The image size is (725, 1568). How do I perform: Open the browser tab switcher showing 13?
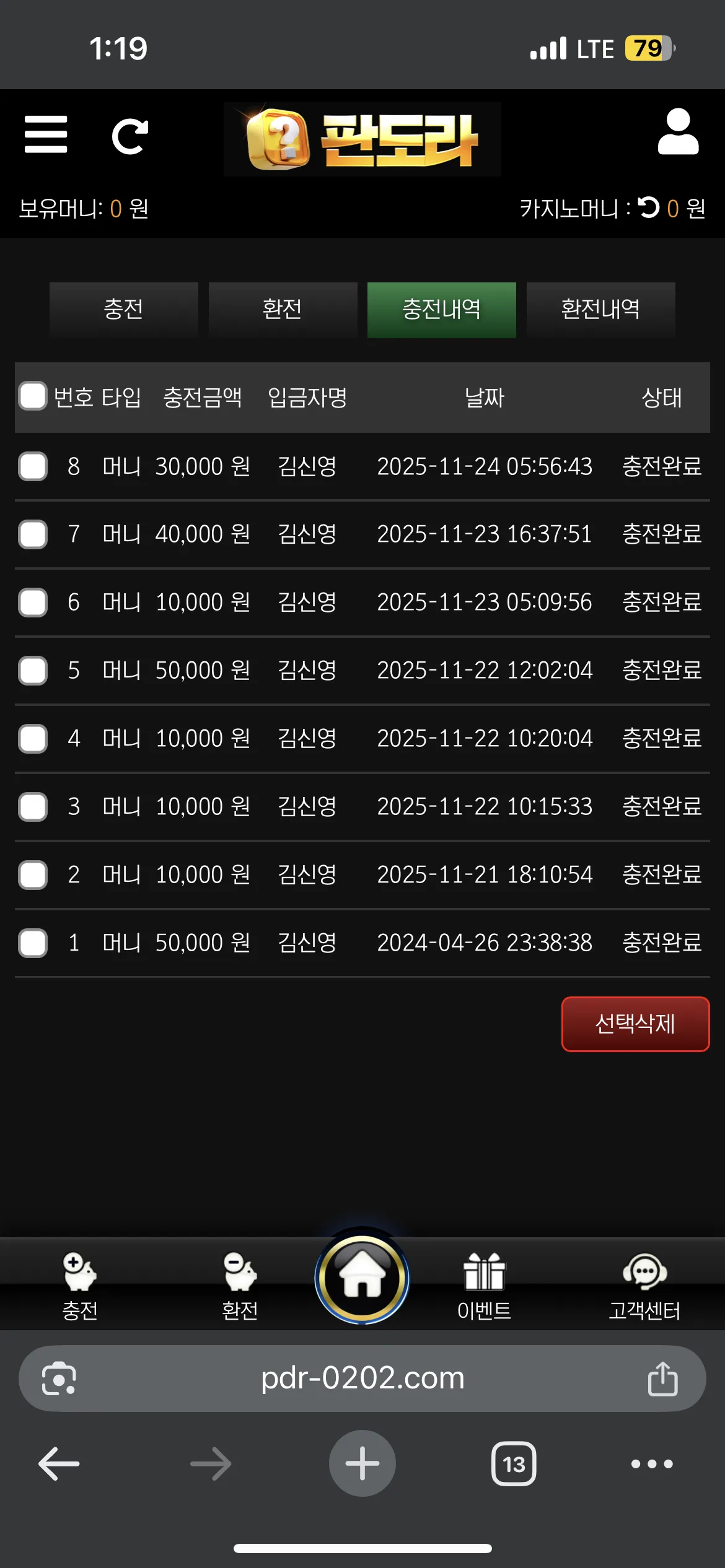[x=514, y=1464]
